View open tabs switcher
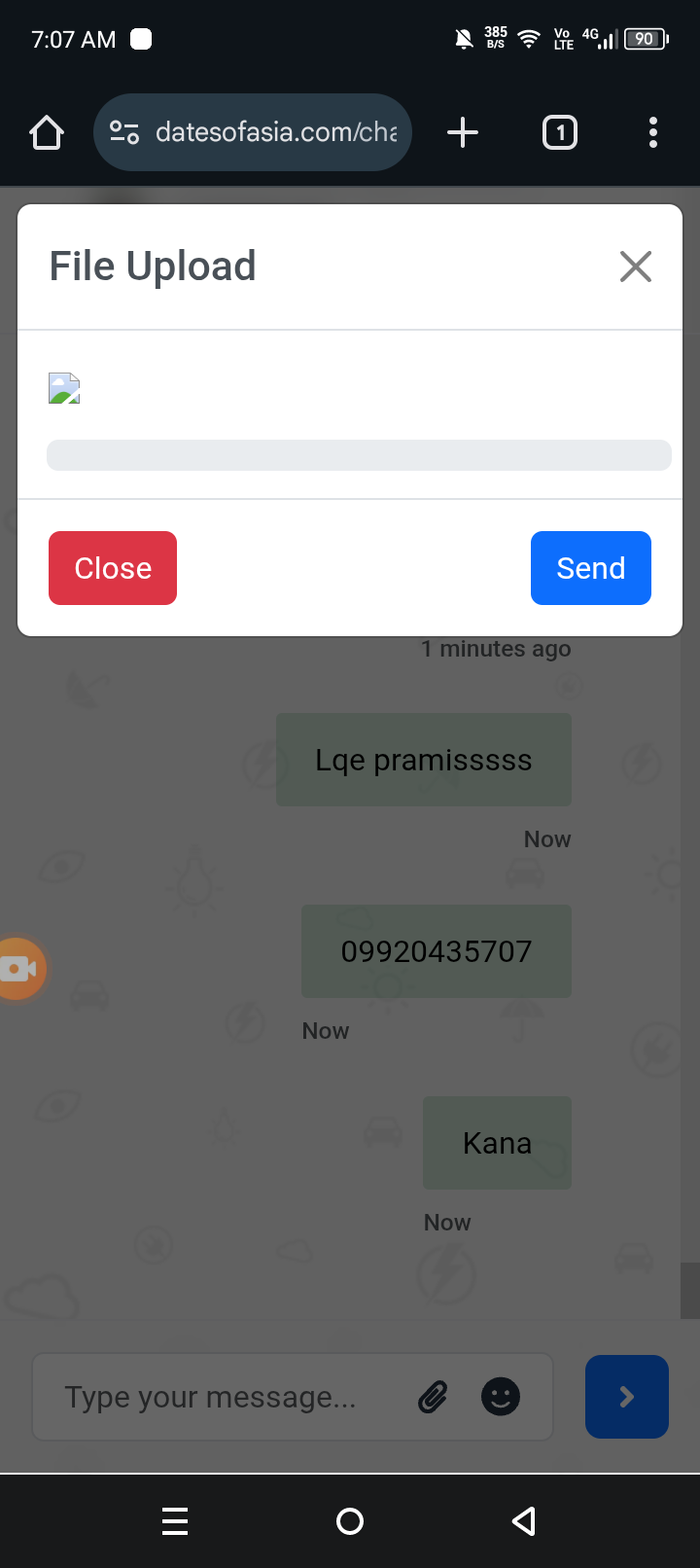The height and width of the screenshot is (1568, 700). tap(559, 132)
